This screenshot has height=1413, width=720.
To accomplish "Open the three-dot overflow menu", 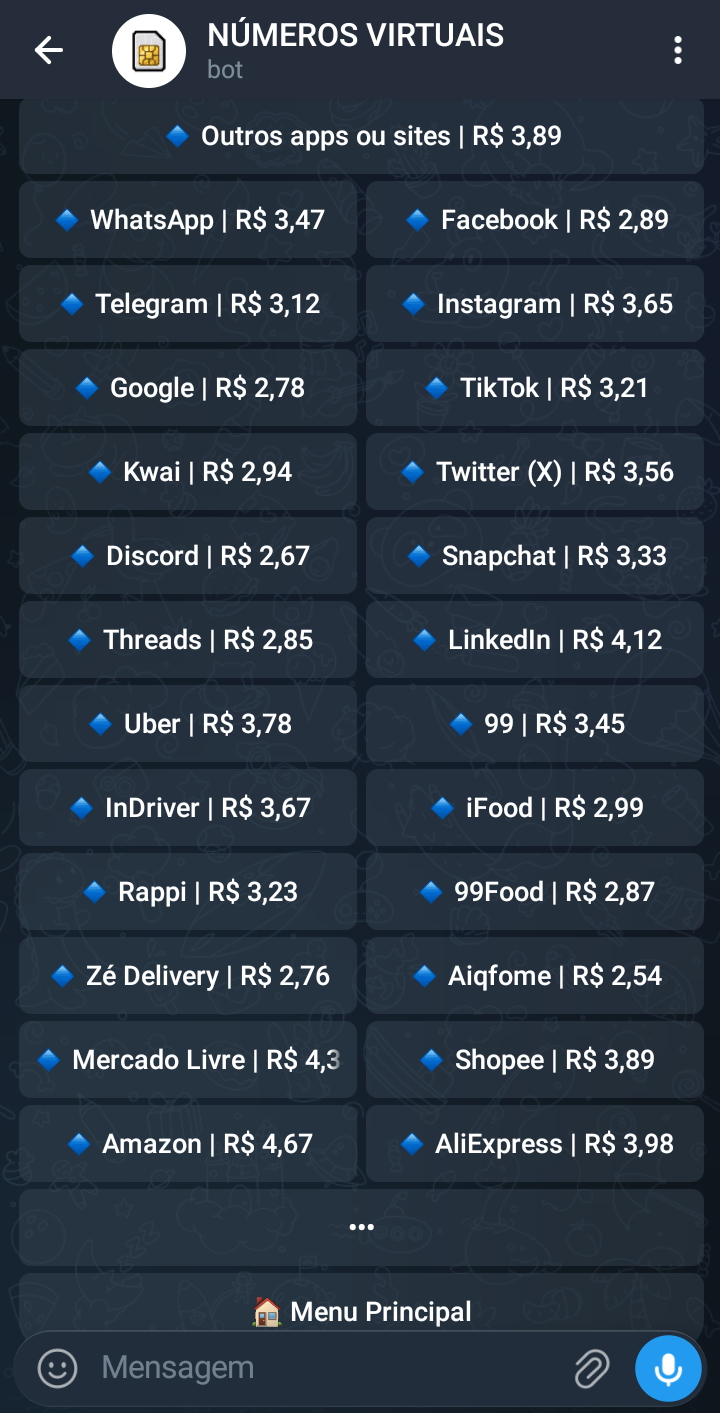I will click(x=678, y=50).
